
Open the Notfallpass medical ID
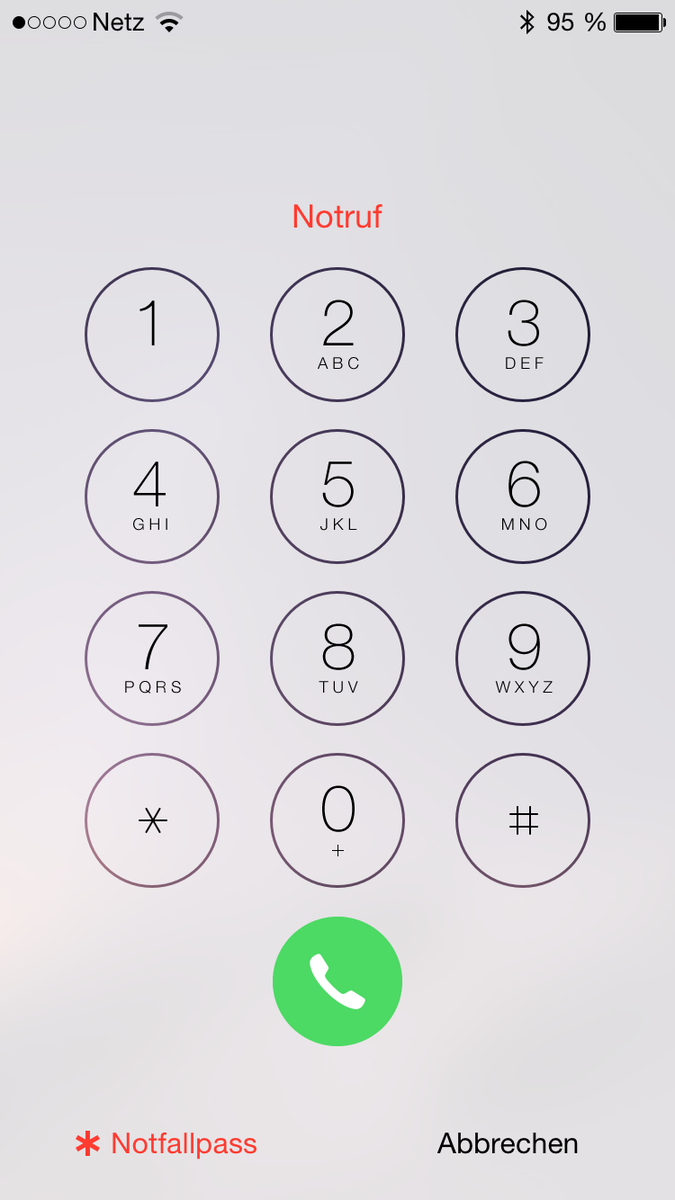coord(167,1143)
